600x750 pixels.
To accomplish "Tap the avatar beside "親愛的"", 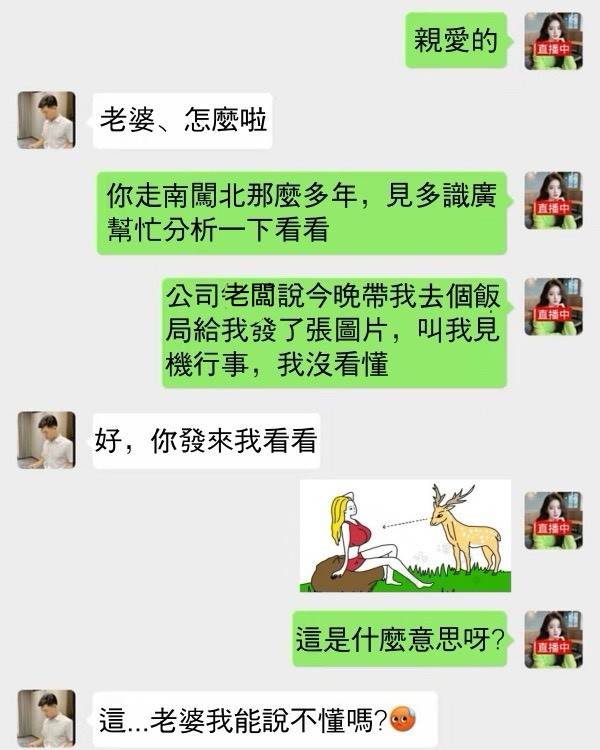I will (553, 41).
